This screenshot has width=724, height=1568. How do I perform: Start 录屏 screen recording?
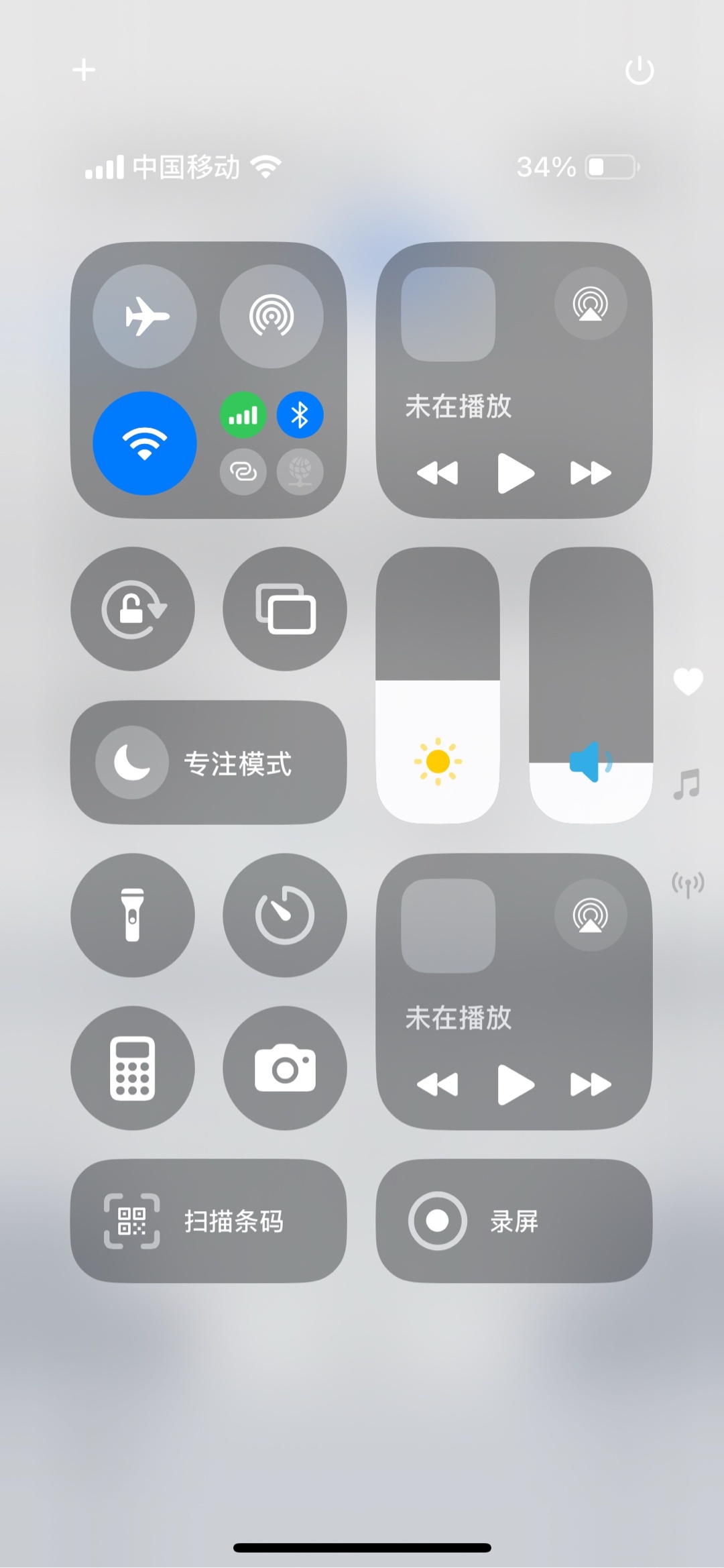(514, 1221)
